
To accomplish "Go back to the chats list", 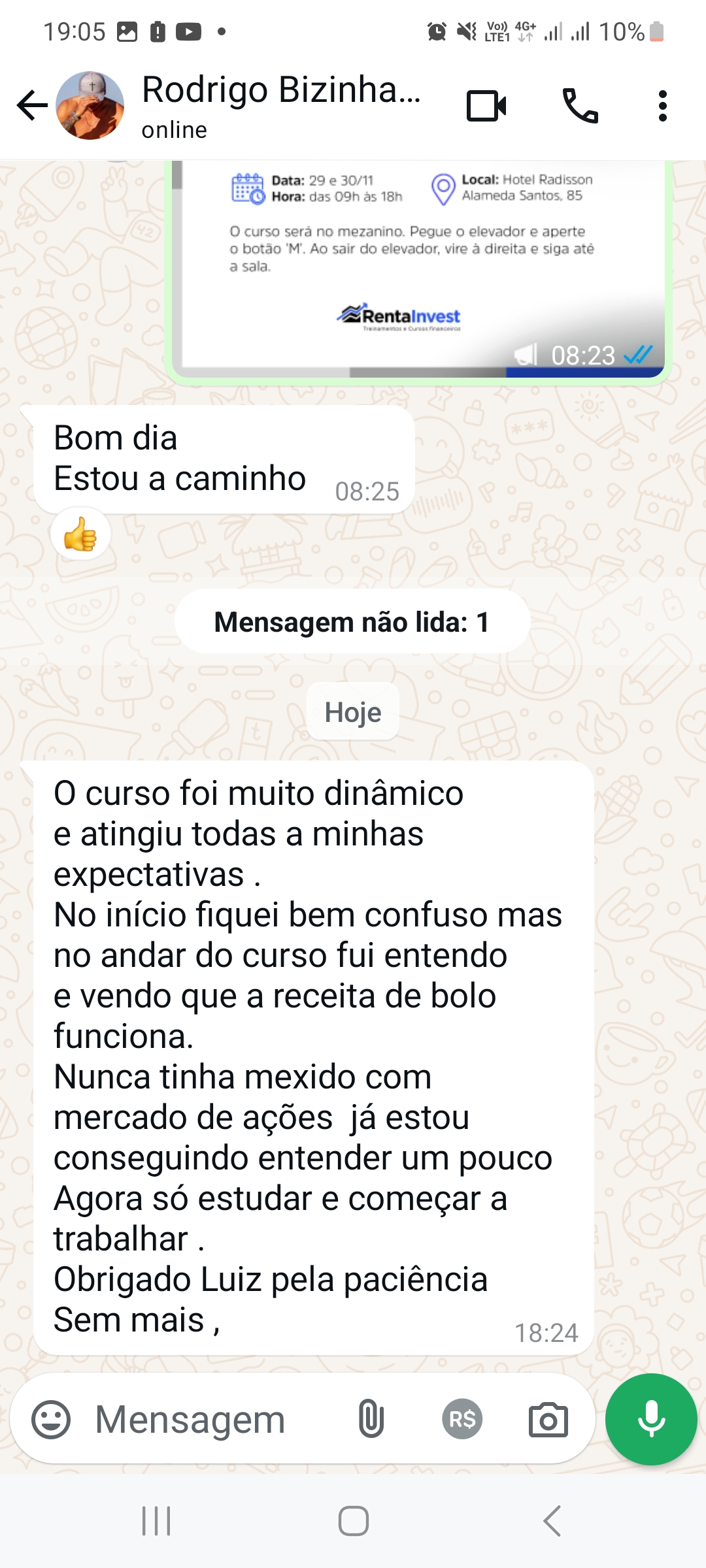I will (x=31, y=106).
